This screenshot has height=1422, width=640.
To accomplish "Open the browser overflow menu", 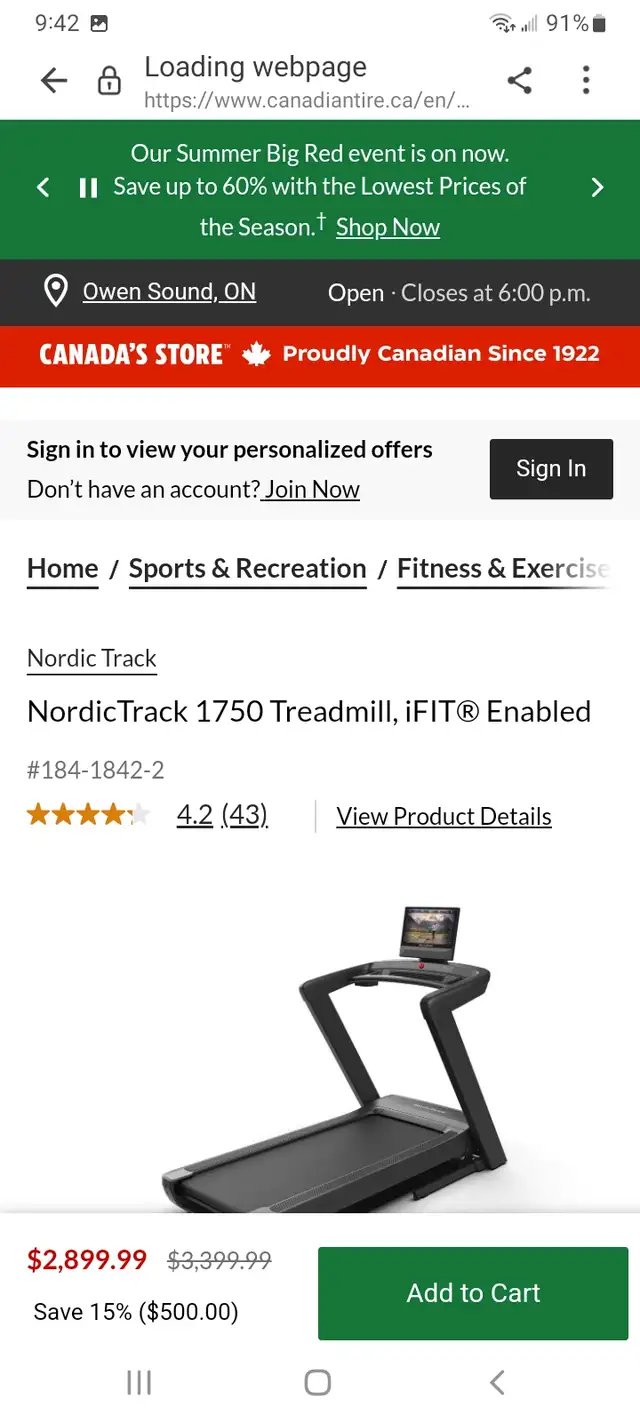I will 586,81.
